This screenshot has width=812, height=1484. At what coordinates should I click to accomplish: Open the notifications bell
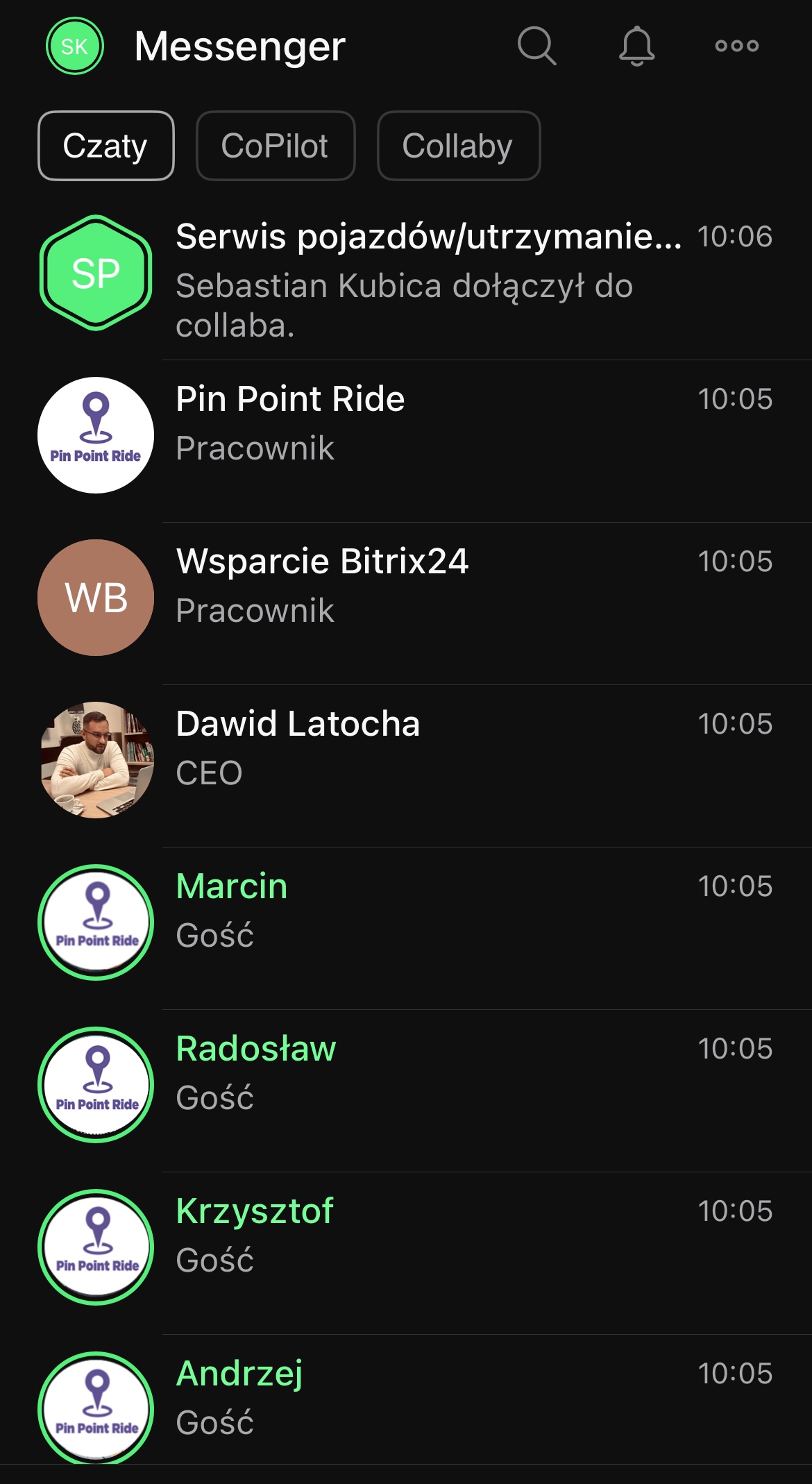click(x=636, y=47)
